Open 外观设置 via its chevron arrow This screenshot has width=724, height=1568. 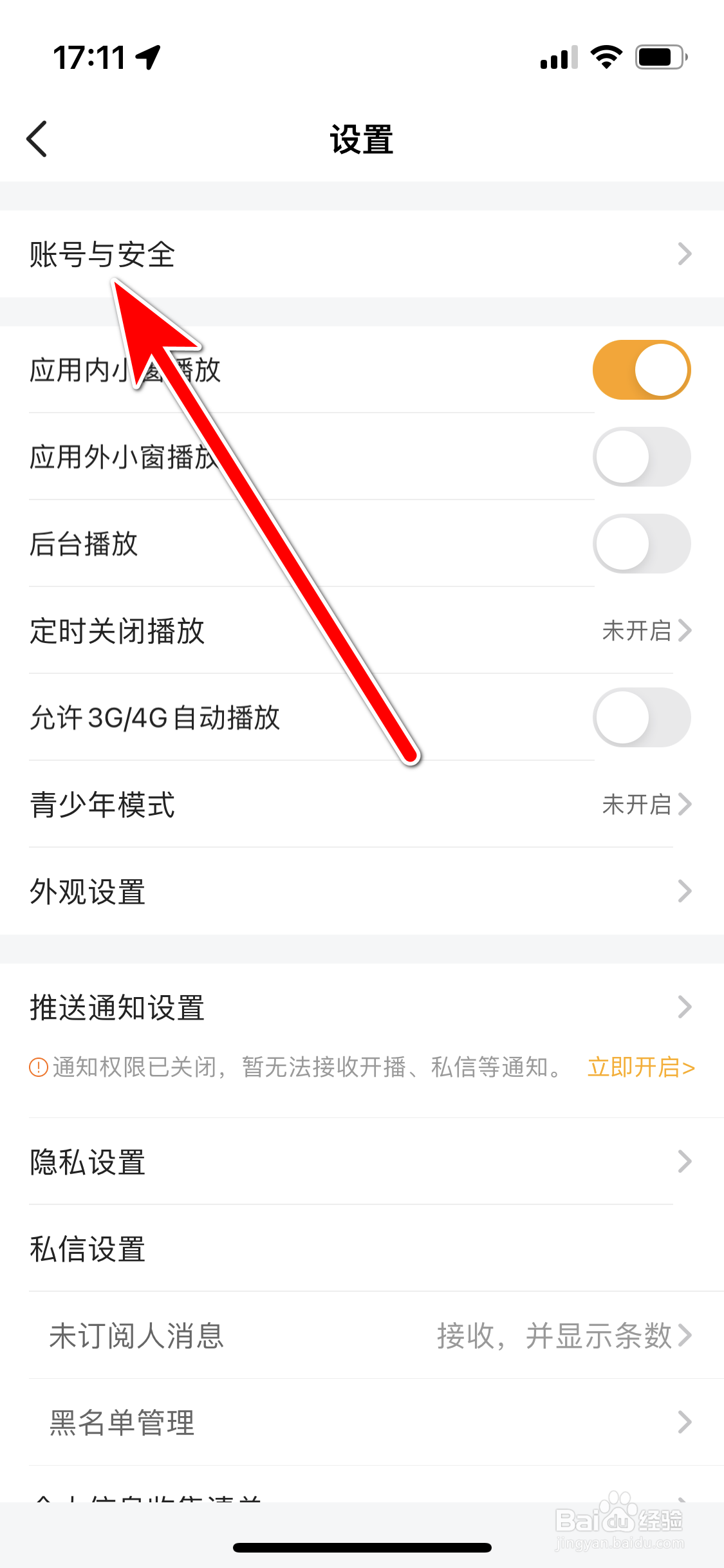(x=684, y=891)
